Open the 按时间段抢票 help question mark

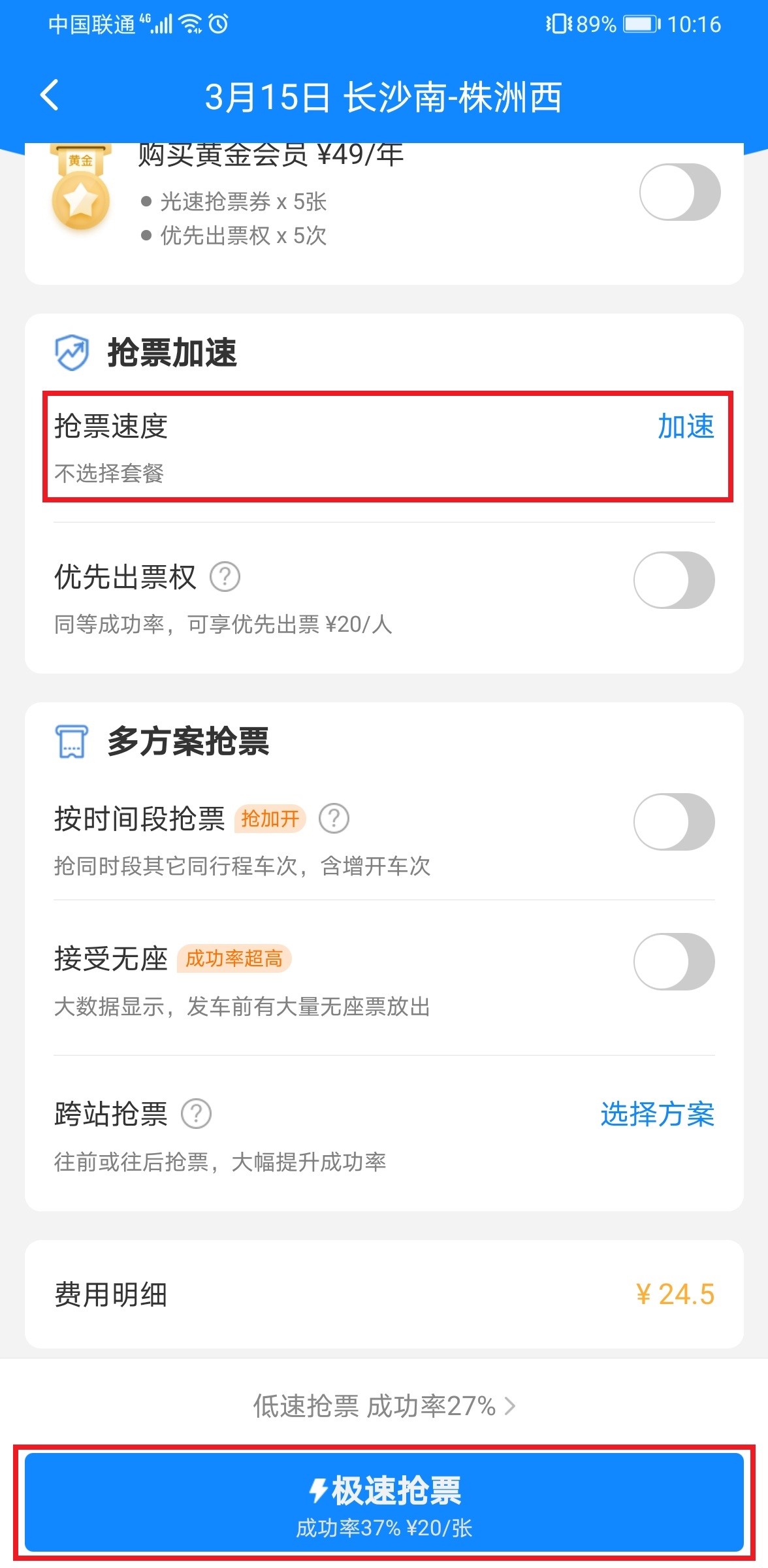coord(334,818)
